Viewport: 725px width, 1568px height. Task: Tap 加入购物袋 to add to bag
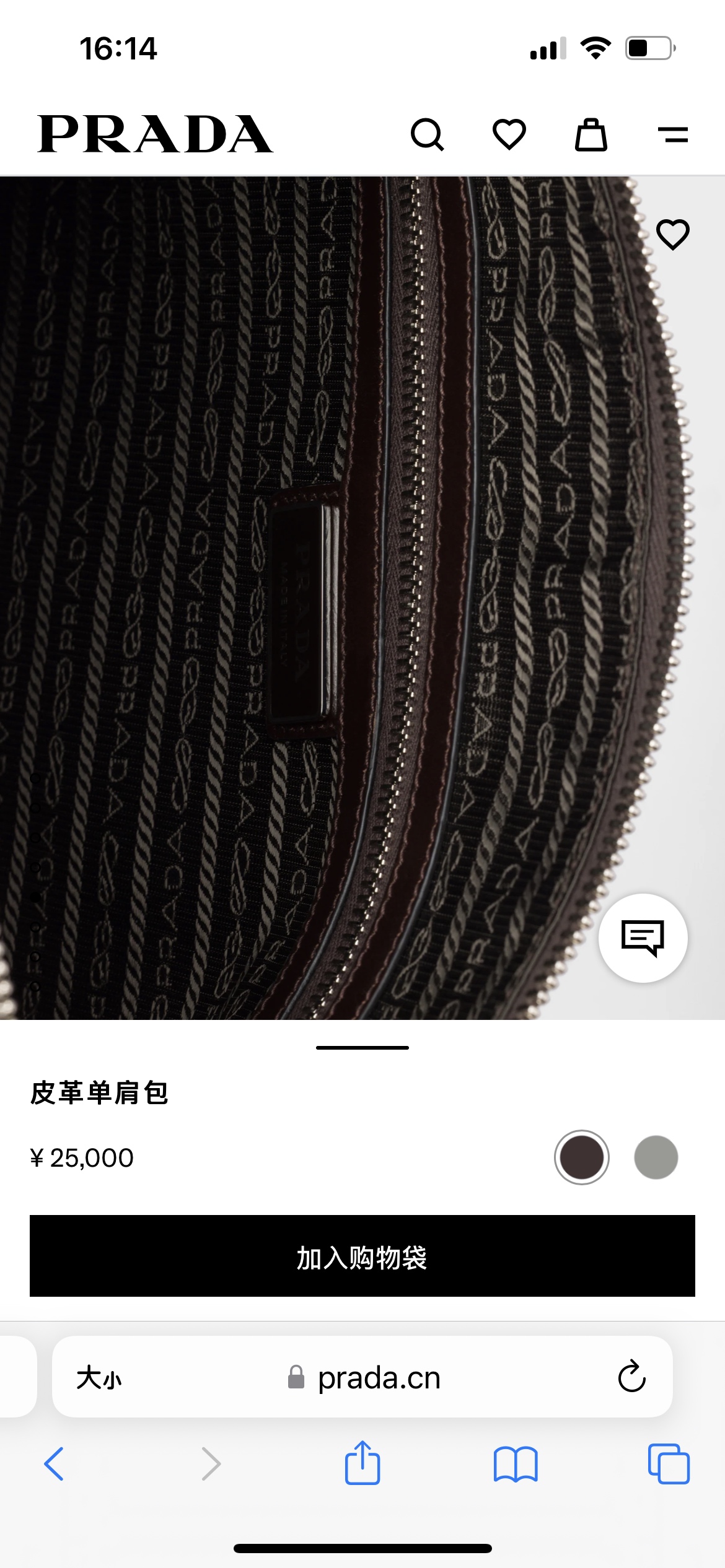point(362,1256)
